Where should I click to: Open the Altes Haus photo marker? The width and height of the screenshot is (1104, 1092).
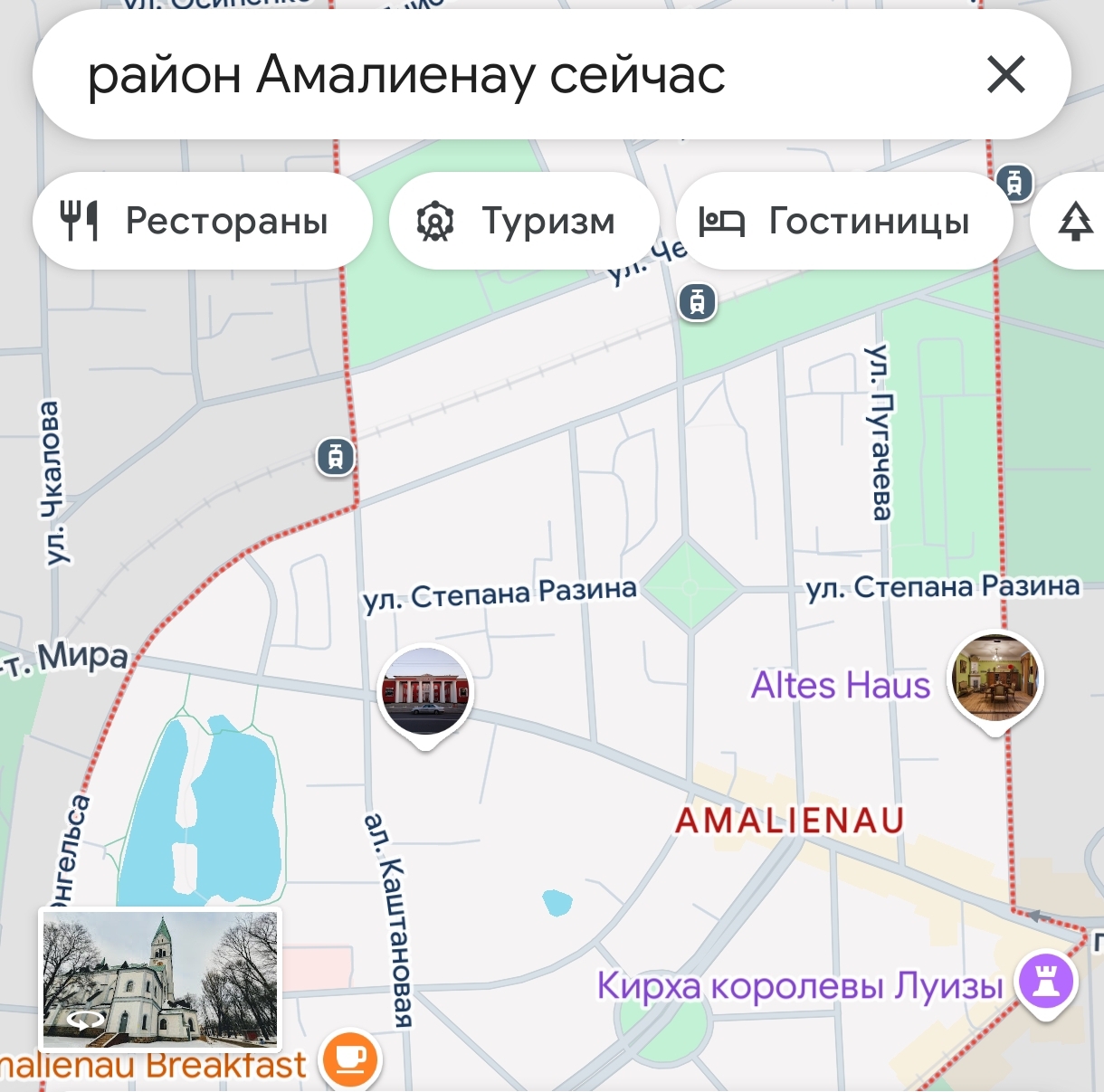(x=995, y=678)
